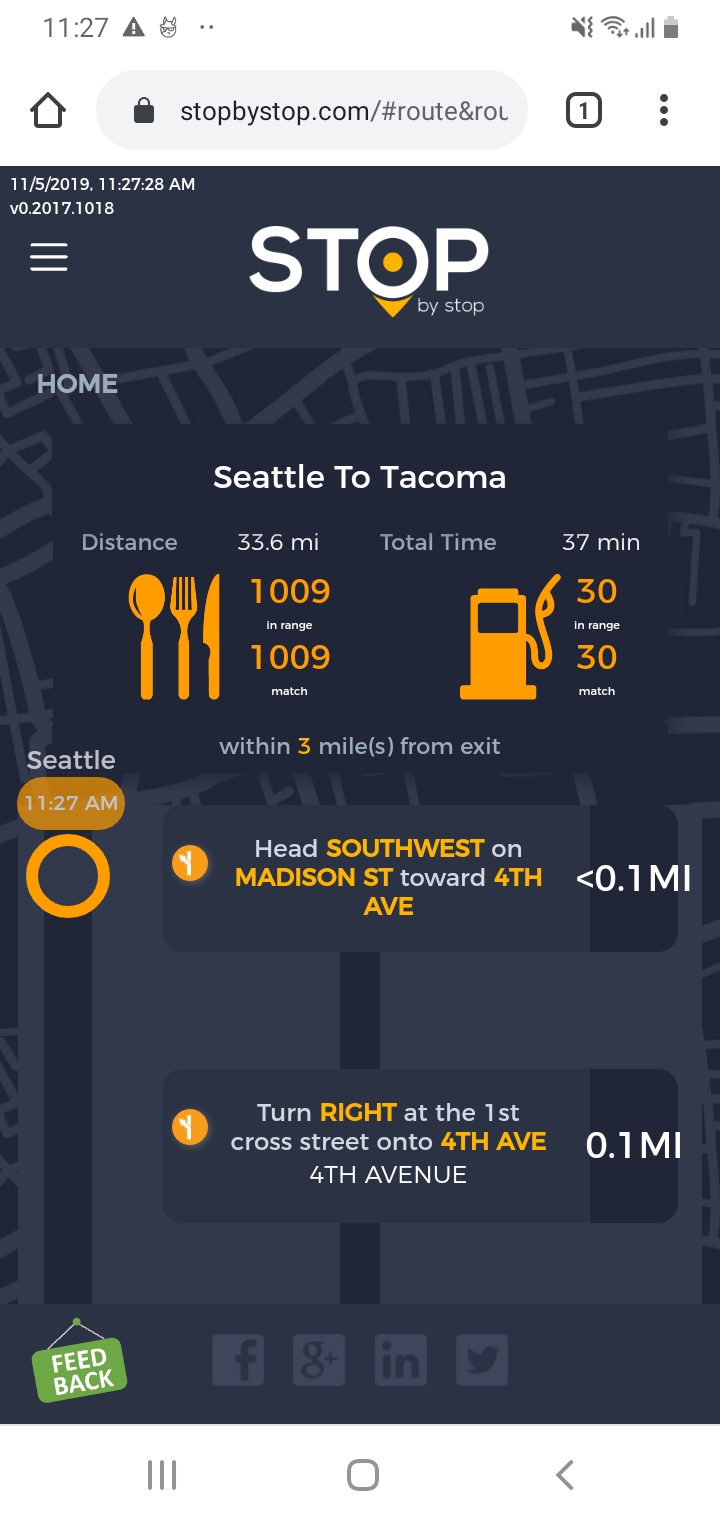Open the restaurants filter icon
720x1520 pixels.
(173, 636)
